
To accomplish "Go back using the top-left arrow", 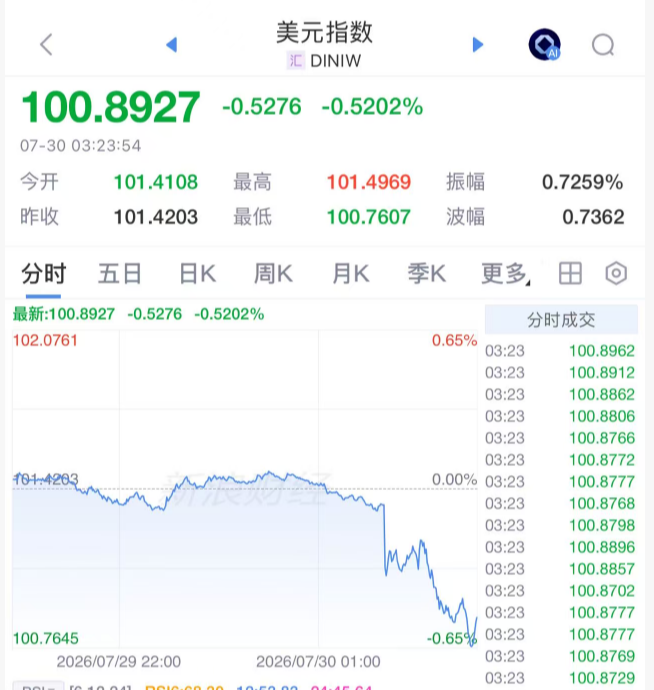I will [x=46, y=44].
